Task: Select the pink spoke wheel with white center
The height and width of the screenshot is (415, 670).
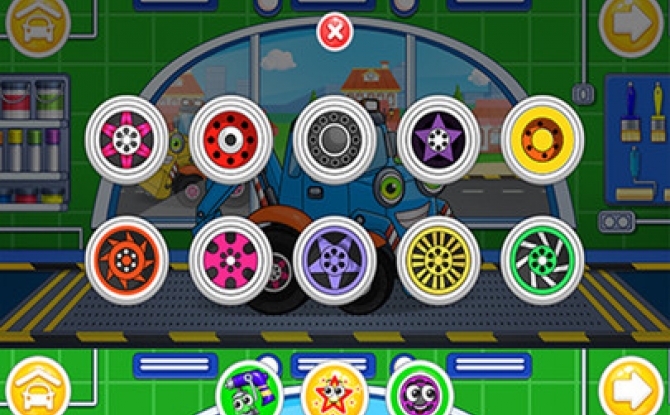Action: click(126, 138)
